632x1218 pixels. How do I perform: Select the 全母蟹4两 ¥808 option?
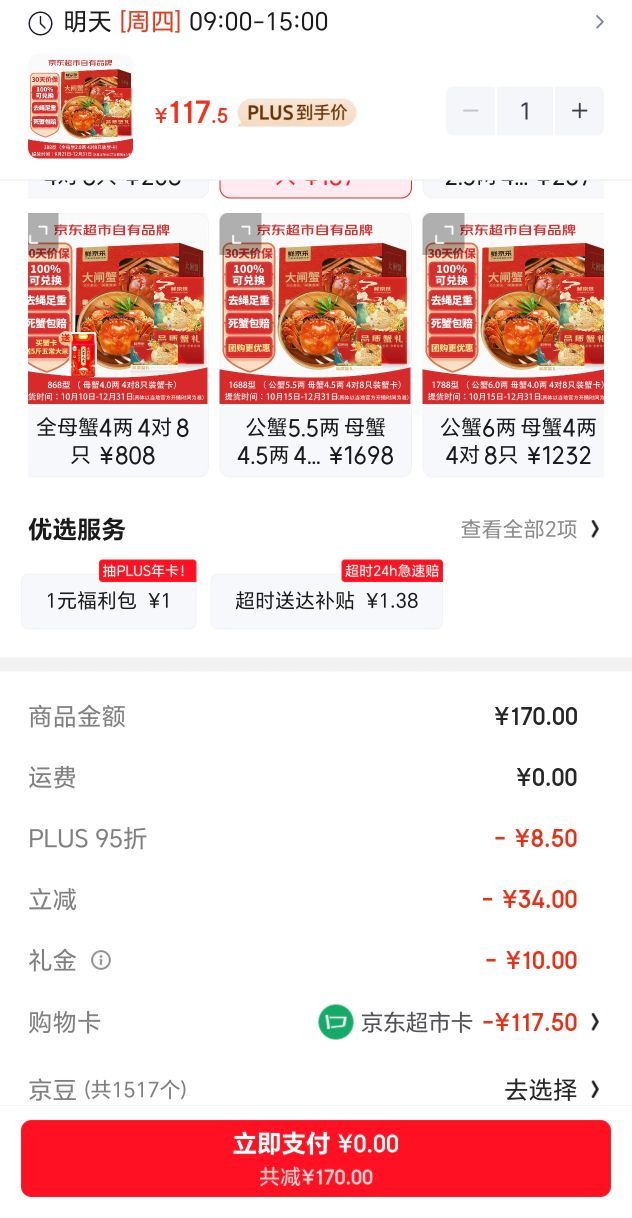[118, 344]
